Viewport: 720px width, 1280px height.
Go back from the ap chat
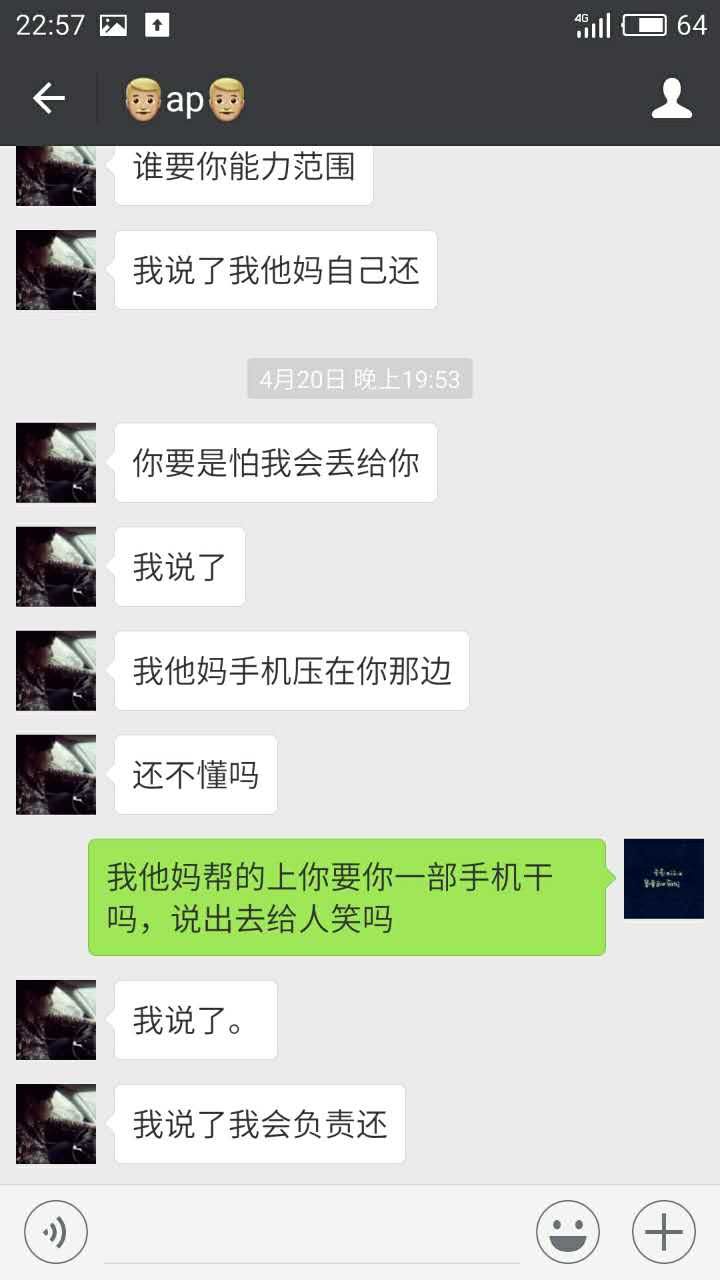(49, 98)
